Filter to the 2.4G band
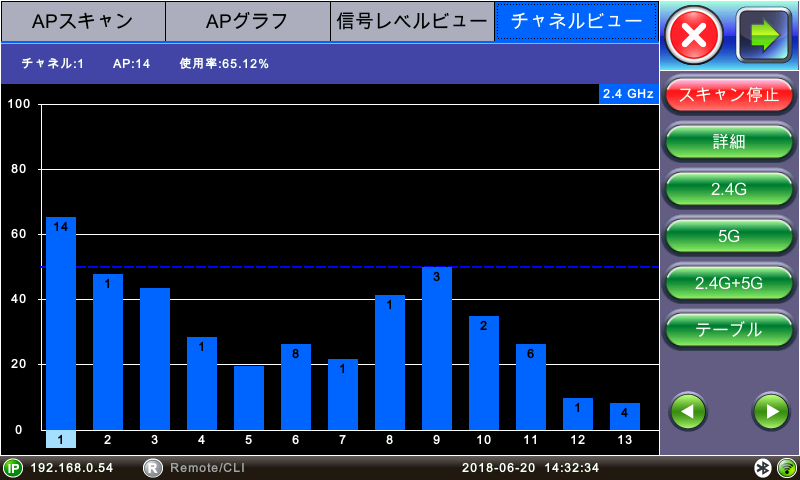The image size is (800, 480). pos(729,189)
